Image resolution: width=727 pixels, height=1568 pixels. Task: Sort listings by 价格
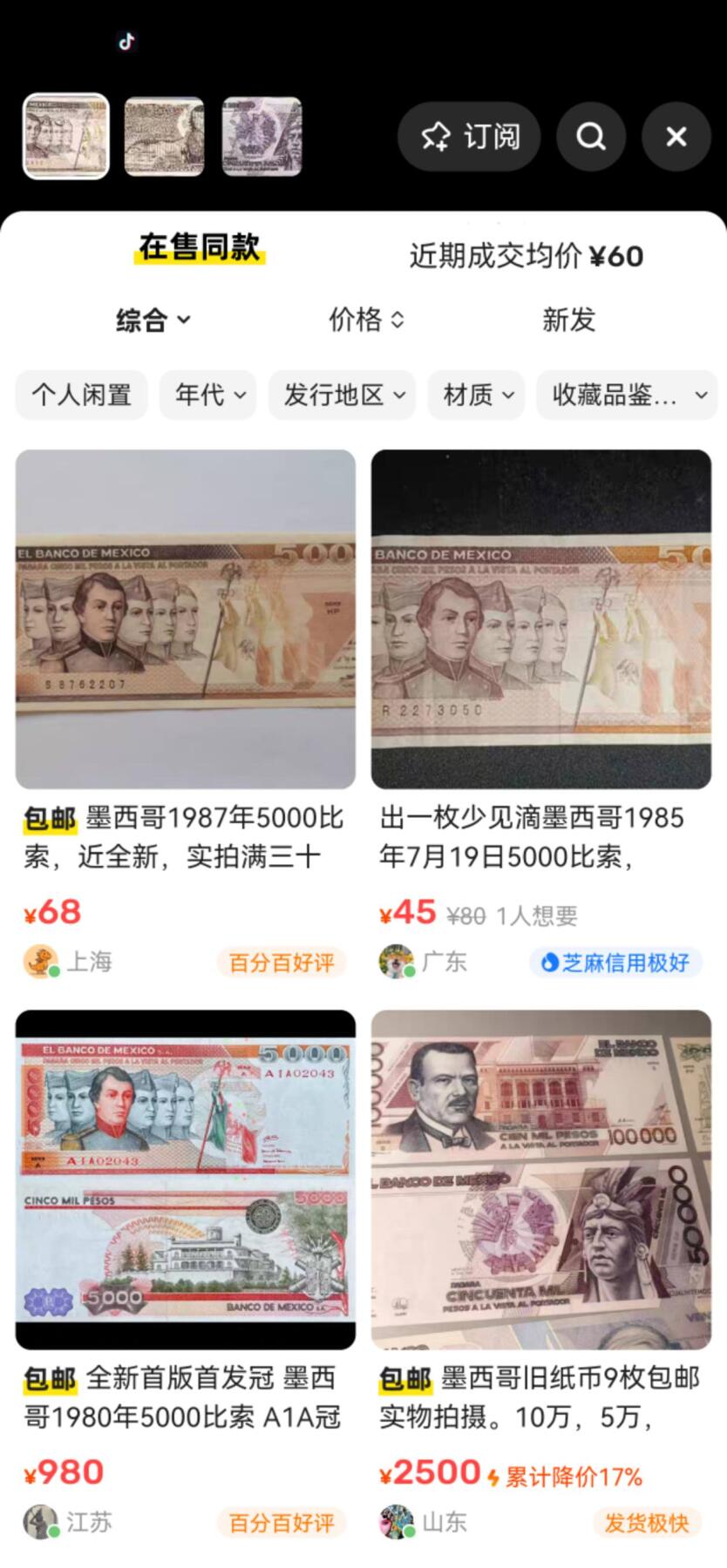click(x=366, y=320)
